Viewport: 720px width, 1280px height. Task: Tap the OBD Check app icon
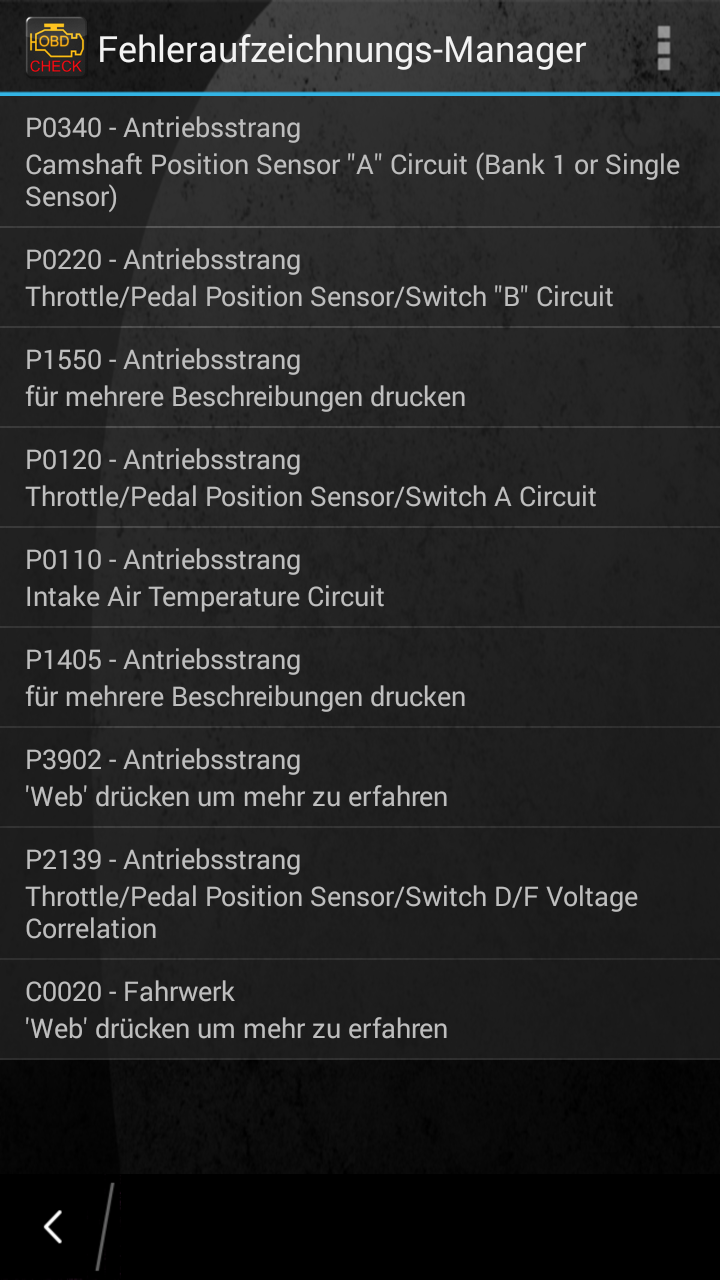55,47
